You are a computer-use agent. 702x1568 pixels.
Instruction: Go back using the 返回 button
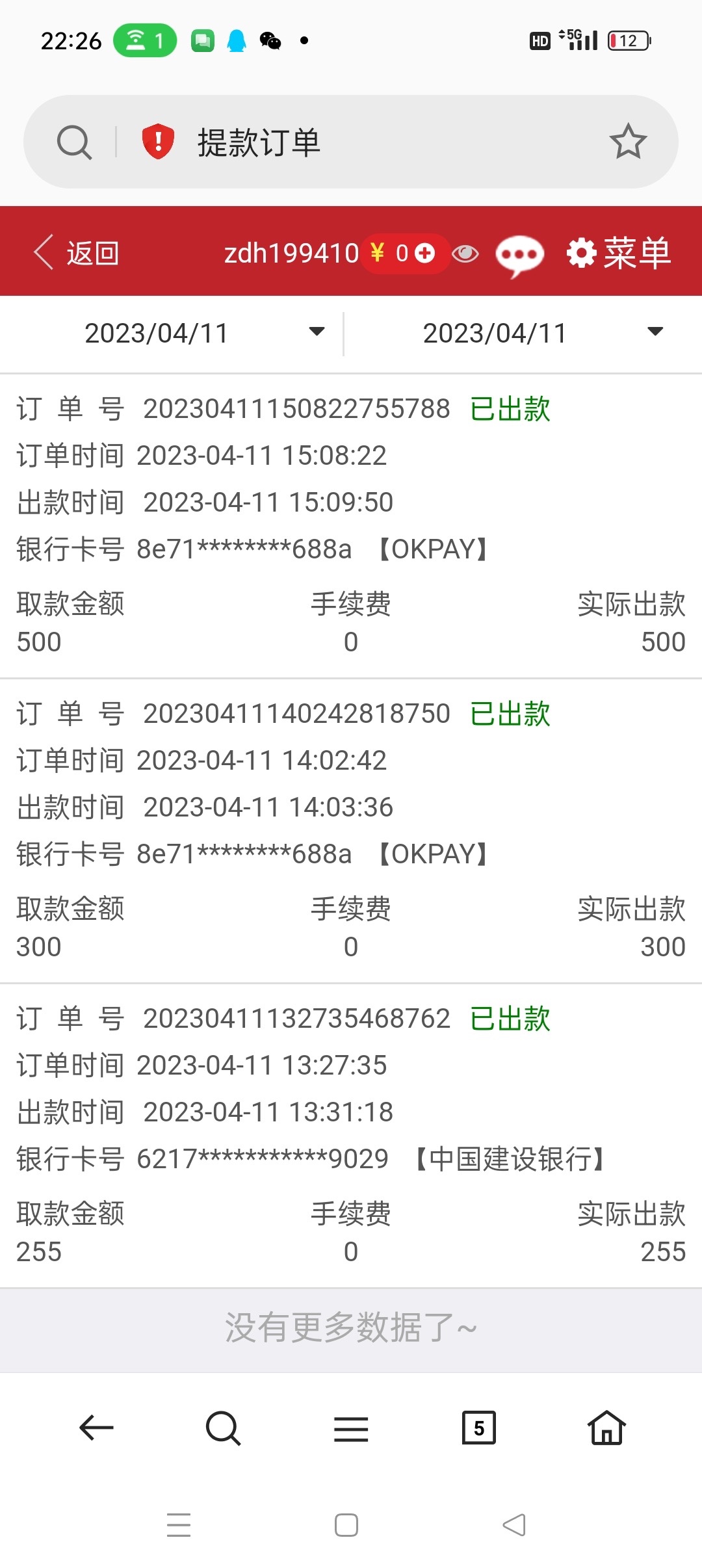(77, 253)
